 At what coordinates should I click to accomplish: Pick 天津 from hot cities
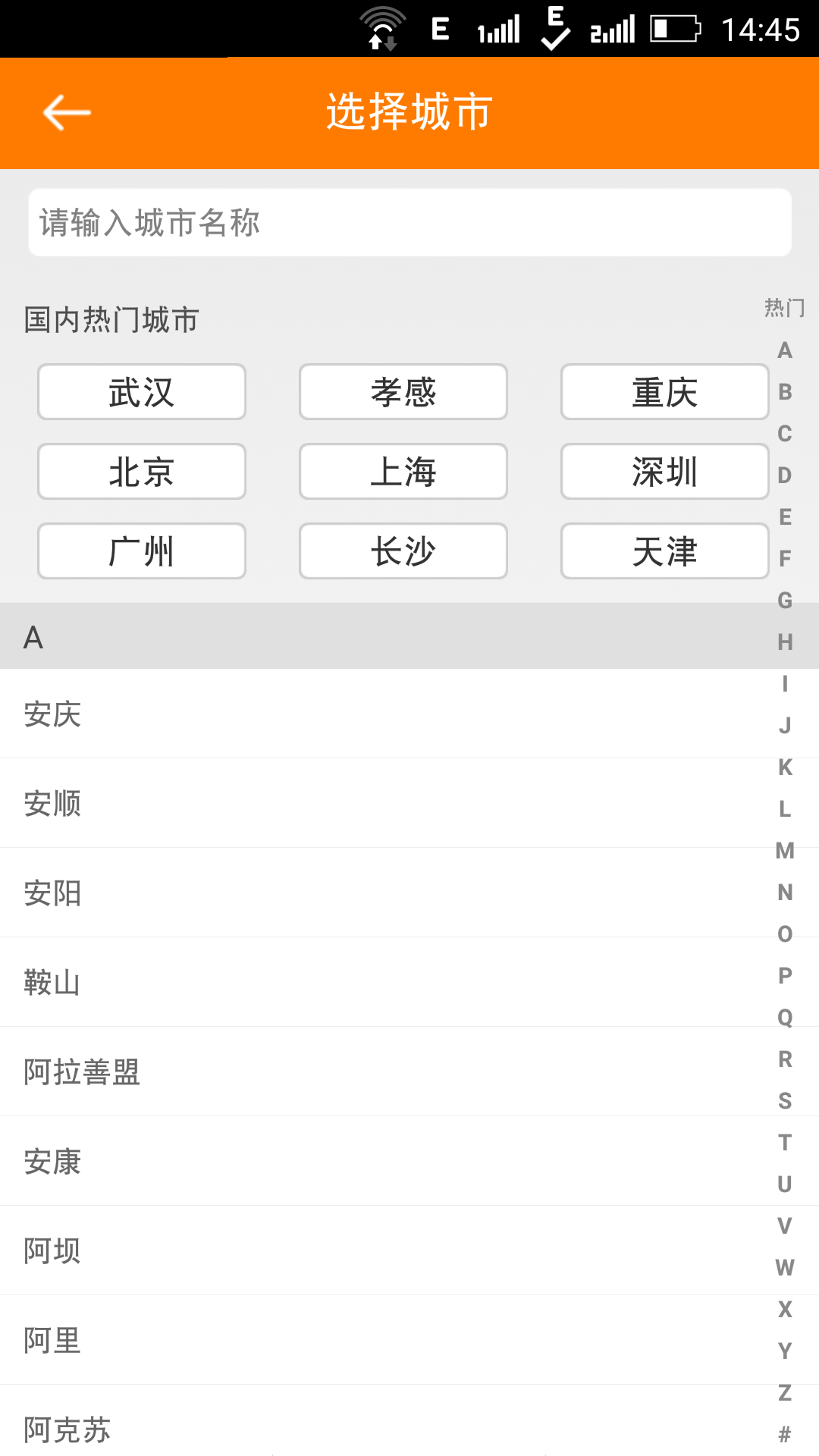click(665, 551)
